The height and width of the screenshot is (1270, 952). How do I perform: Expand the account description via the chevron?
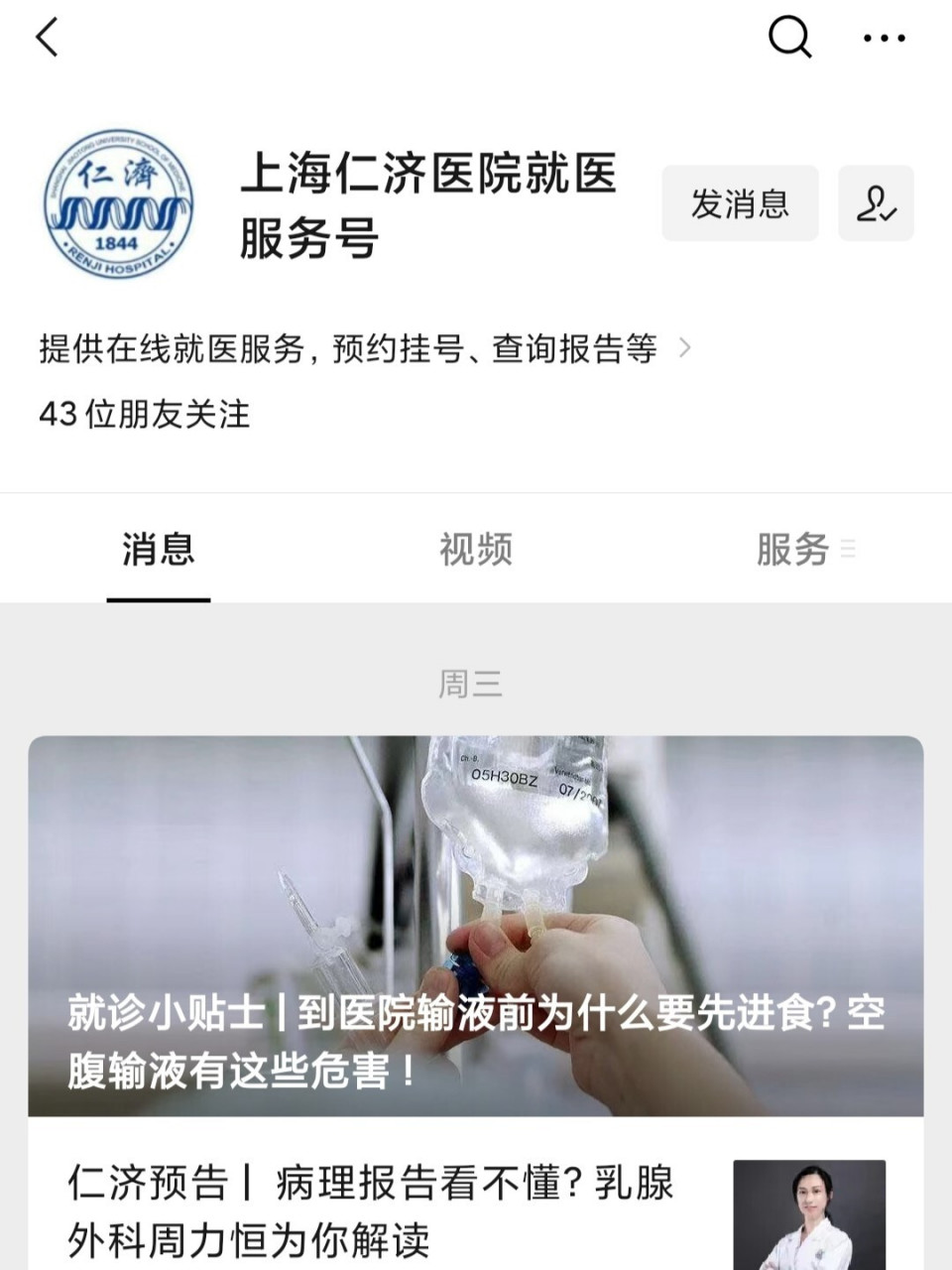pyautogui.click(x=687, y=351)
